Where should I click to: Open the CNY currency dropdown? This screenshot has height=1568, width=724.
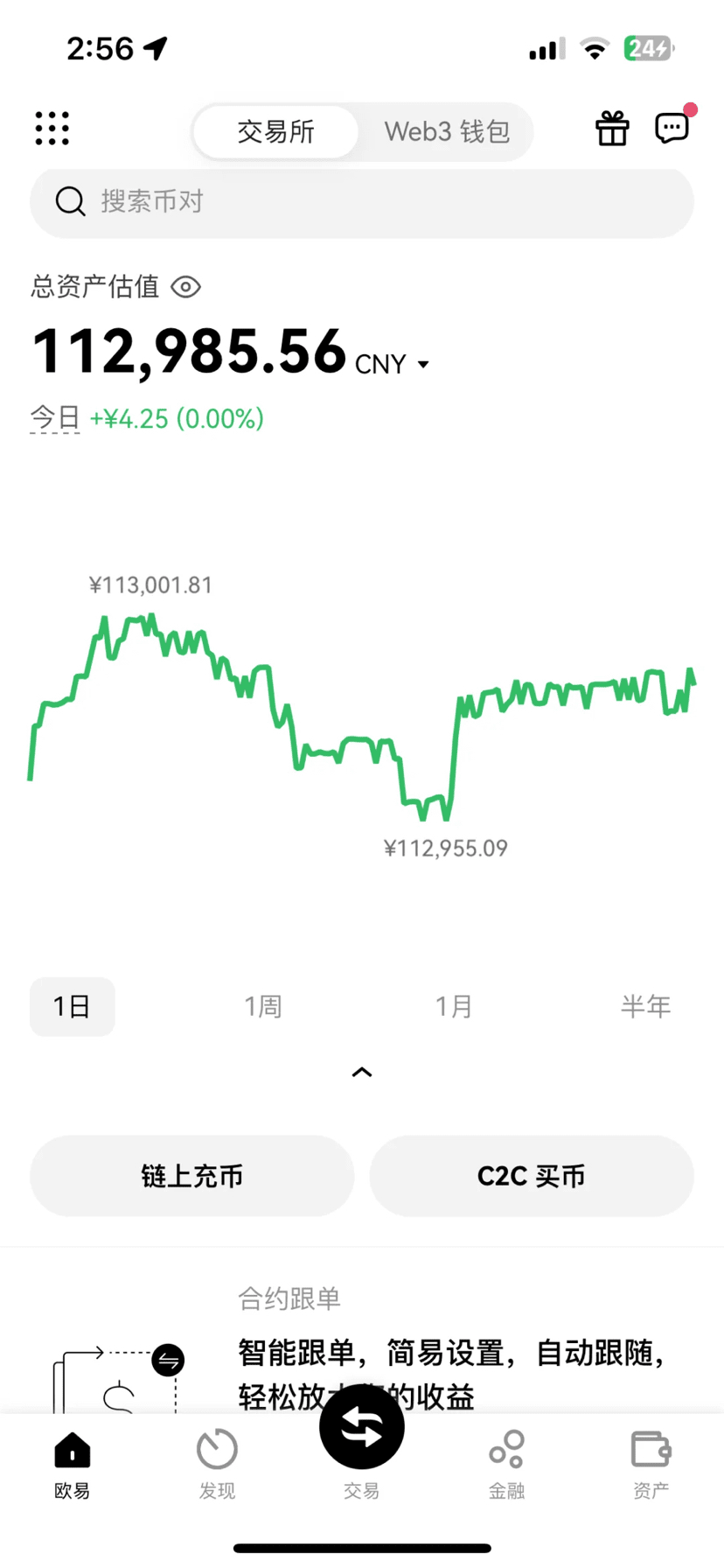point(392,364)
